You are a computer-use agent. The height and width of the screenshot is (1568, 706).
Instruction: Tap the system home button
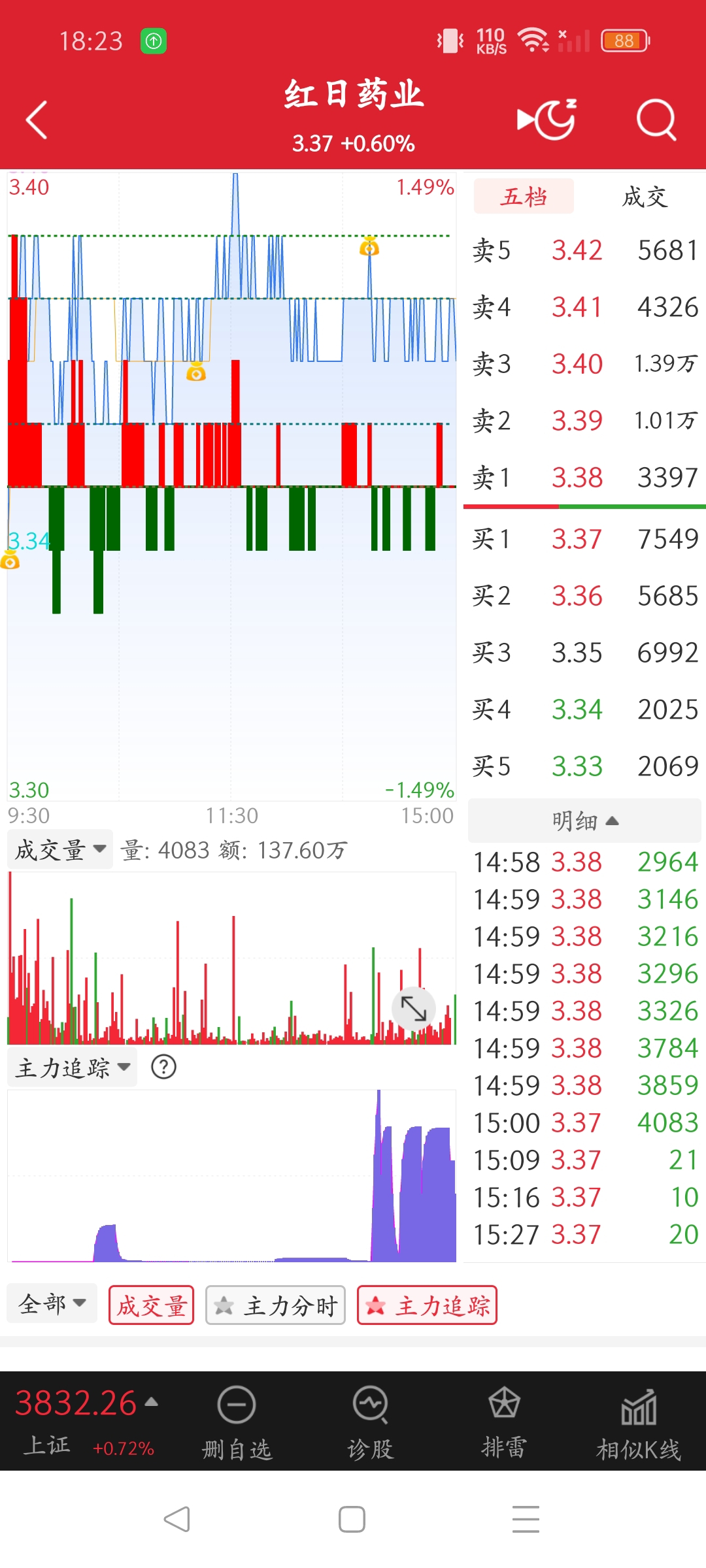tap(352, 1519)
